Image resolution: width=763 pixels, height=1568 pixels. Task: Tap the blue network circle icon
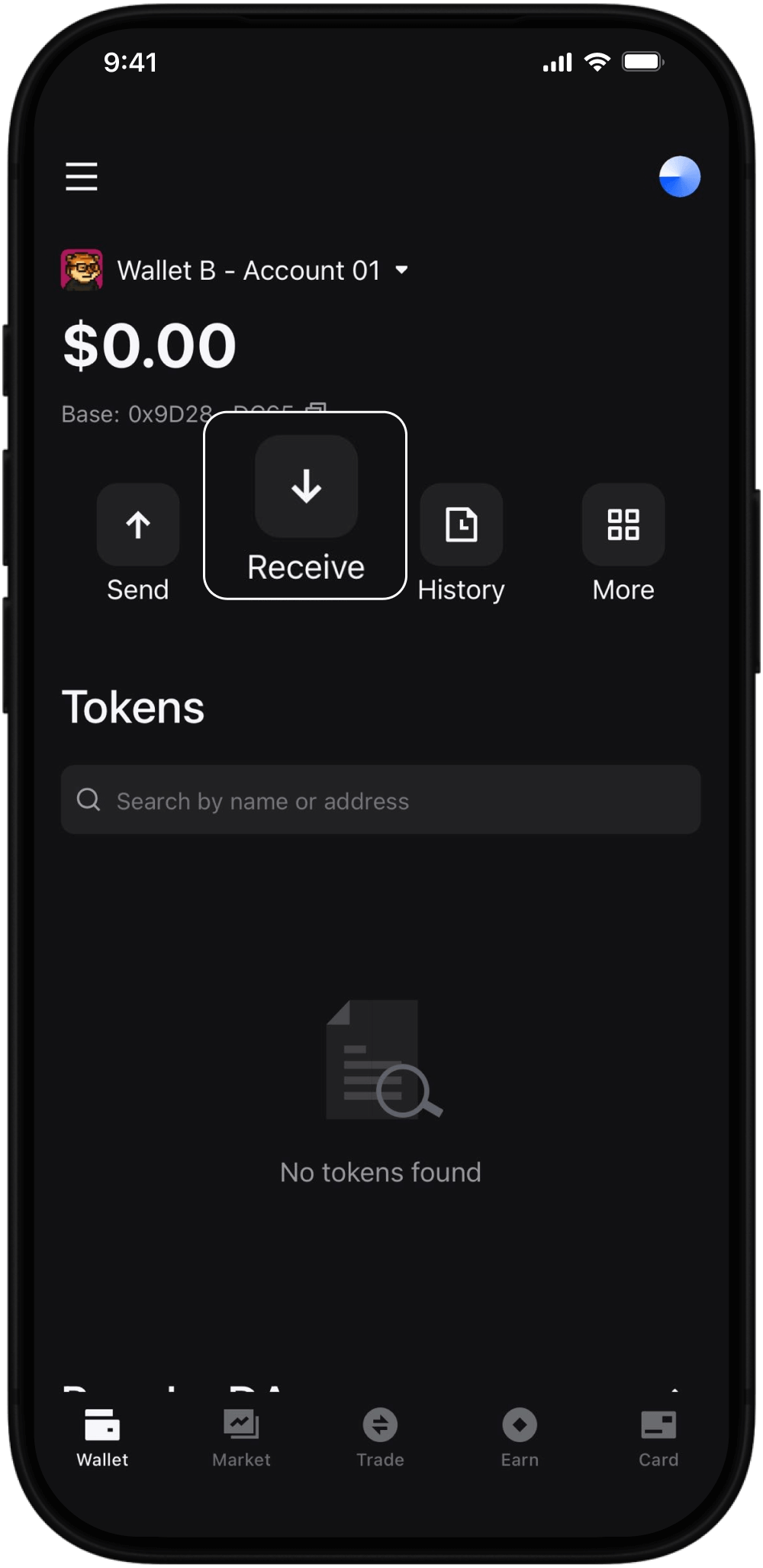point(679,177)
